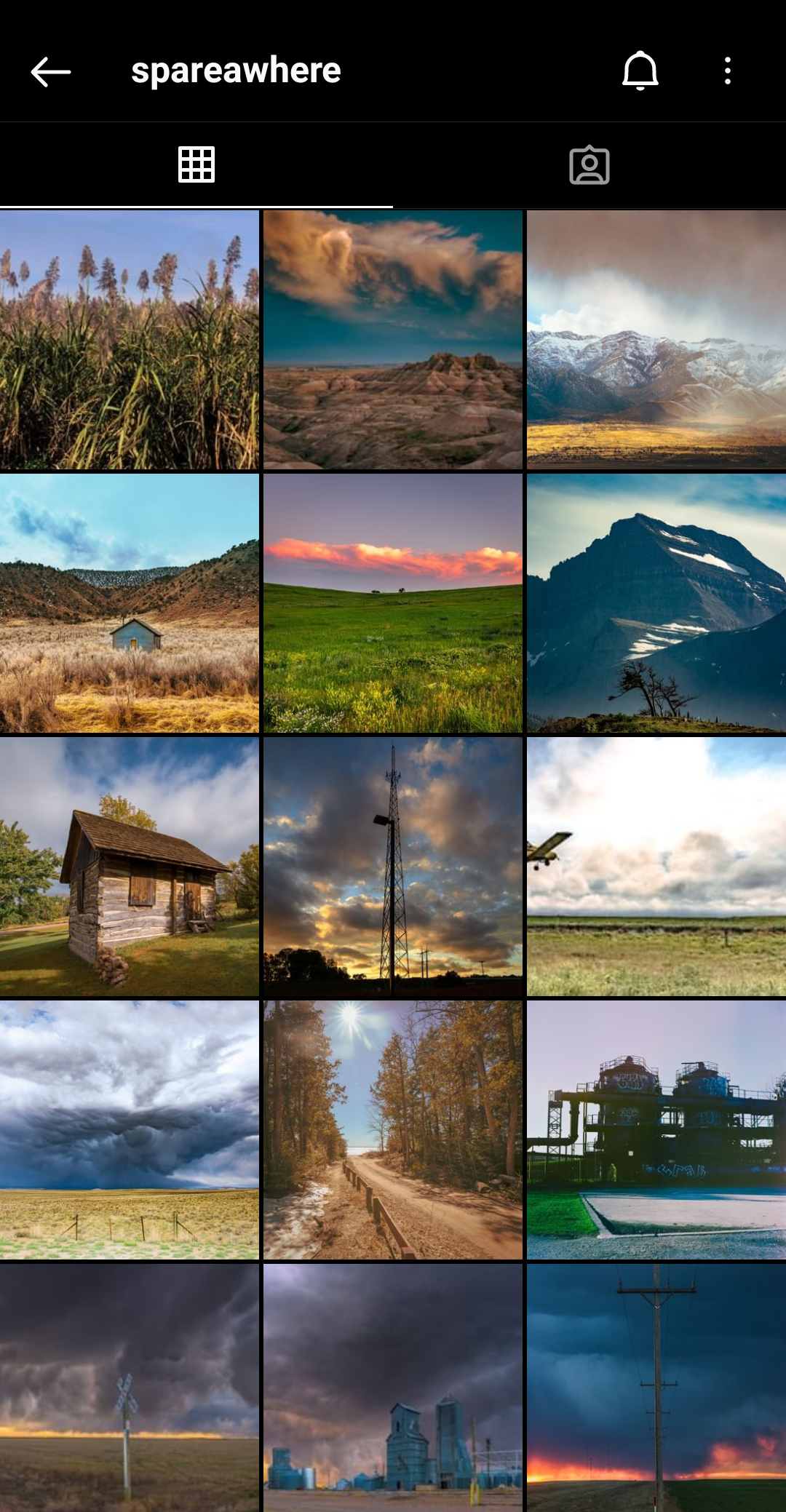Open the dark mountain peak photo
Image resolution: width=786 pixels, height=1512 pixels.
pos(656,603)
